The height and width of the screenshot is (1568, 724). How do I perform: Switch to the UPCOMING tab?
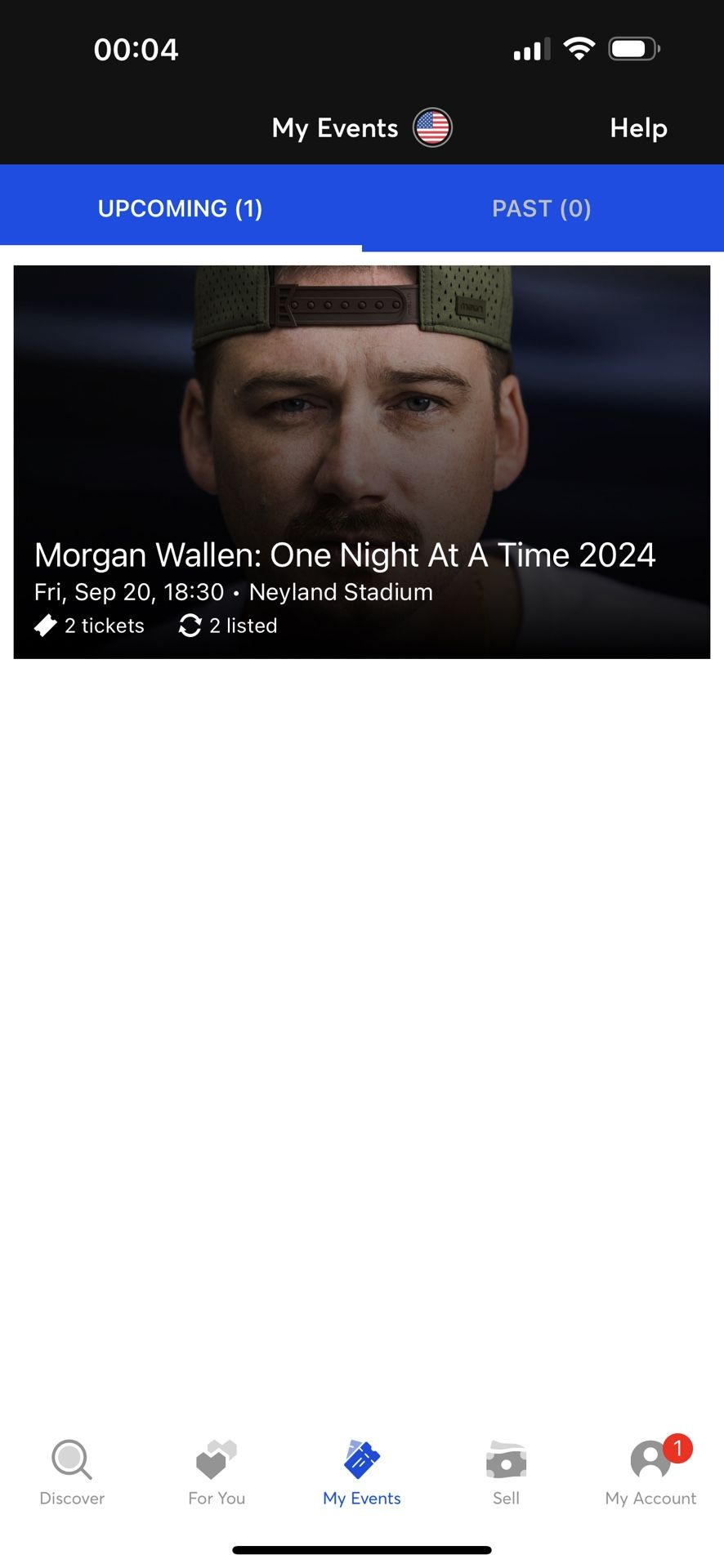coord(180,208)
